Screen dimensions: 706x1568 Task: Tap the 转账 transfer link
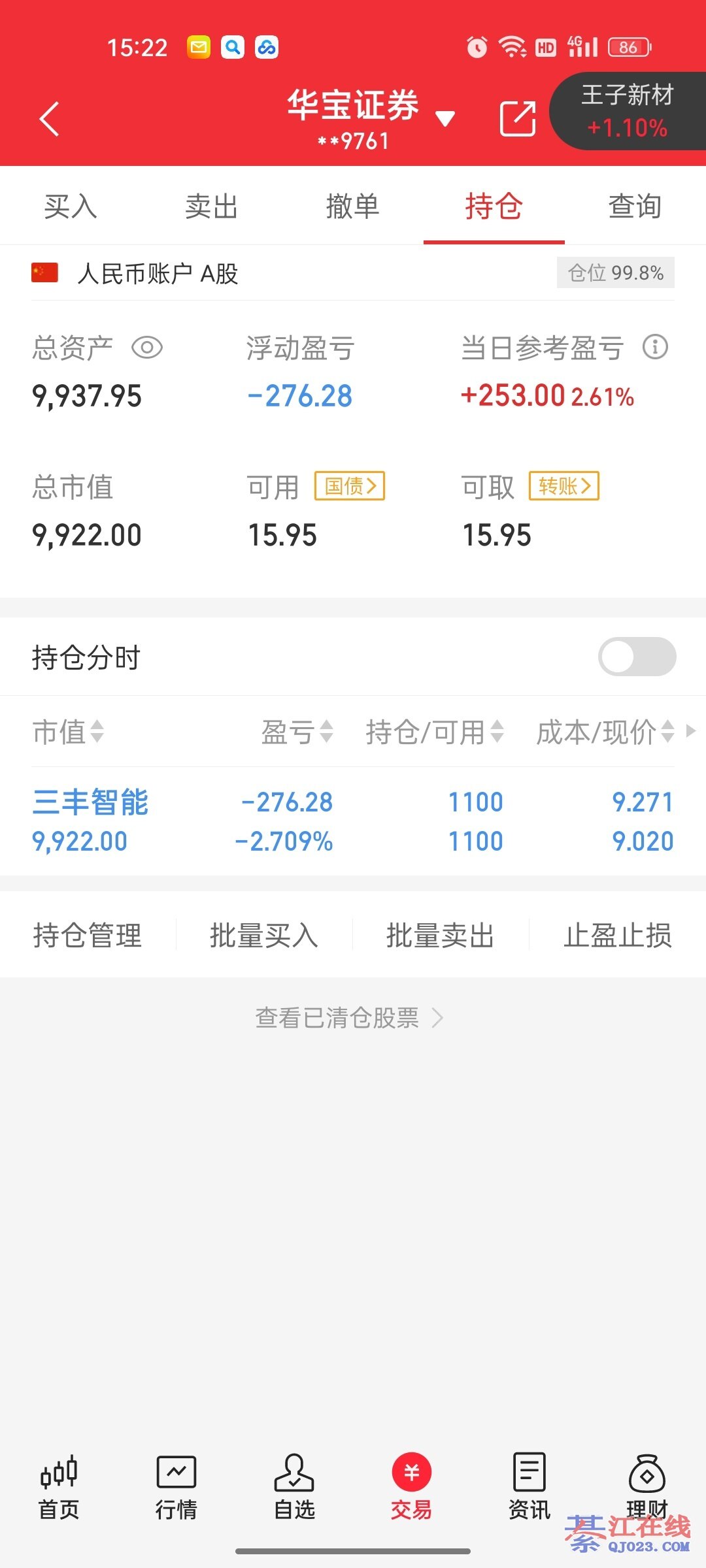tap(564, 486)
